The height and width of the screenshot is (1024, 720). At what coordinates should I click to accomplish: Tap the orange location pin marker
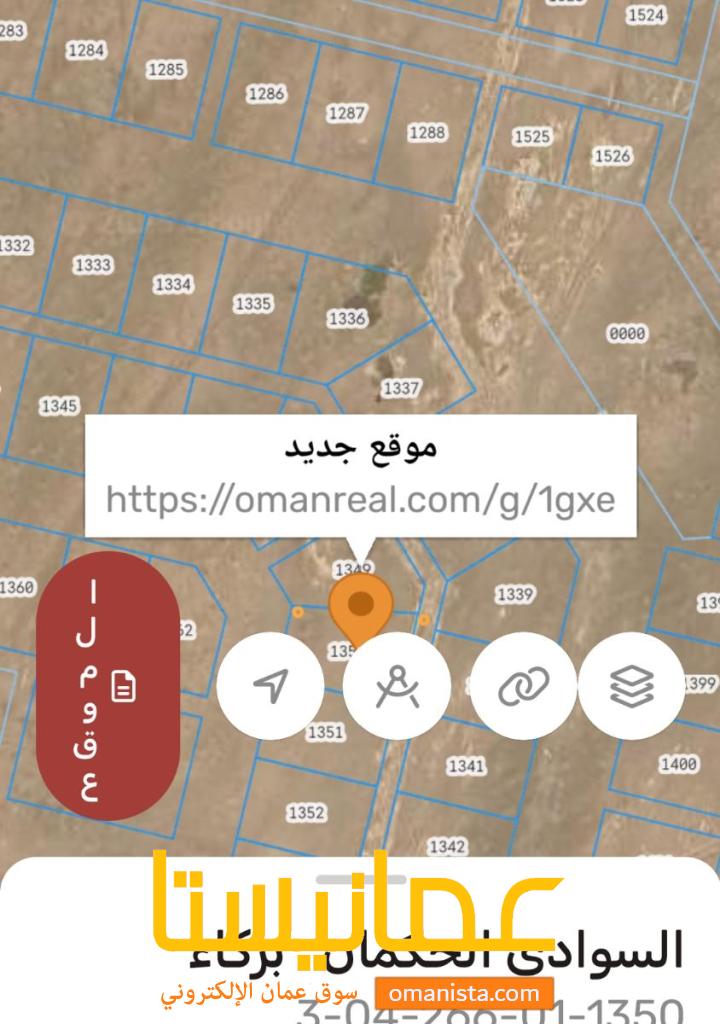(360, 606)
